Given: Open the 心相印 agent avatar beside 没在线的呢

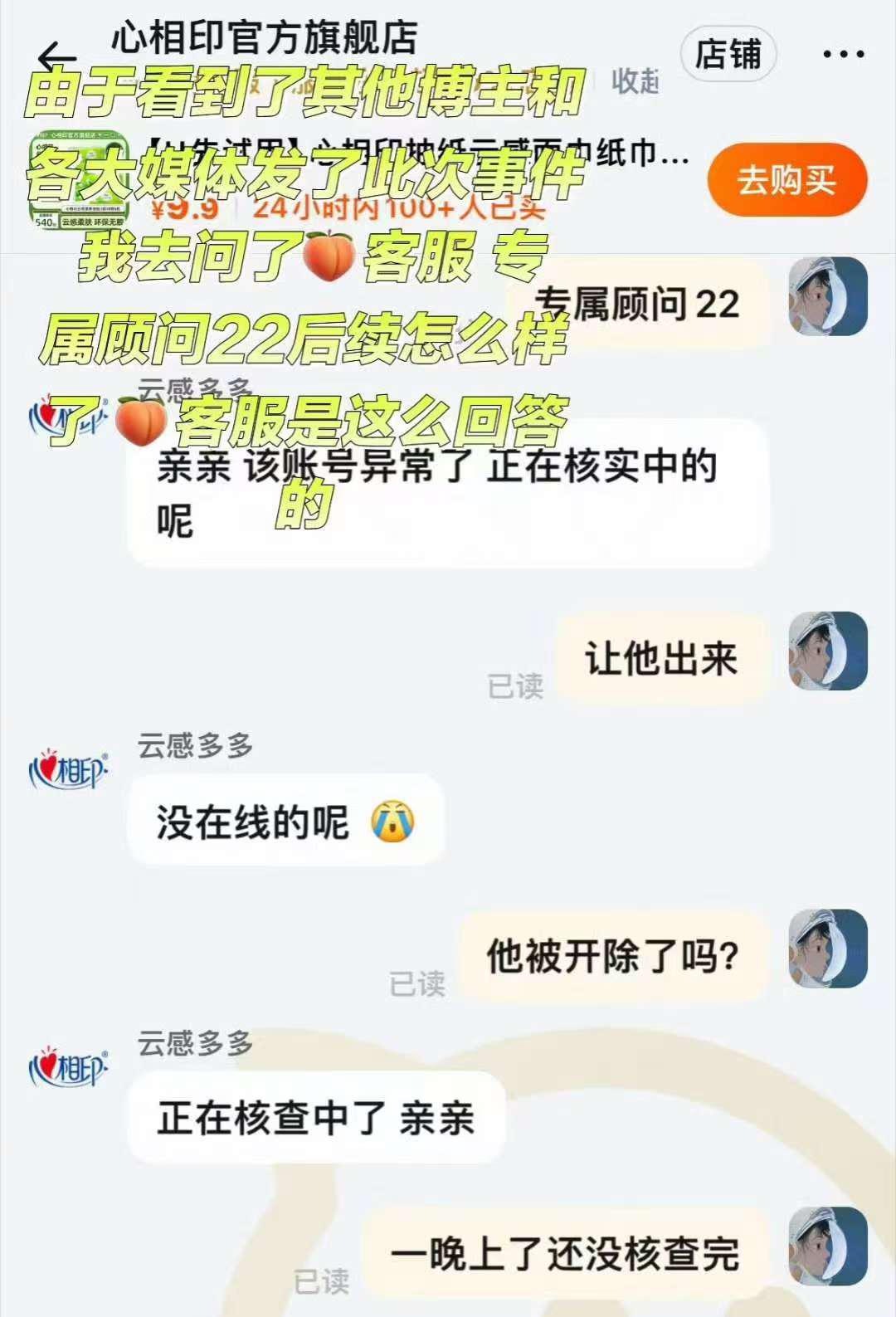Looking at the screenshot, I should pos(68,770).
